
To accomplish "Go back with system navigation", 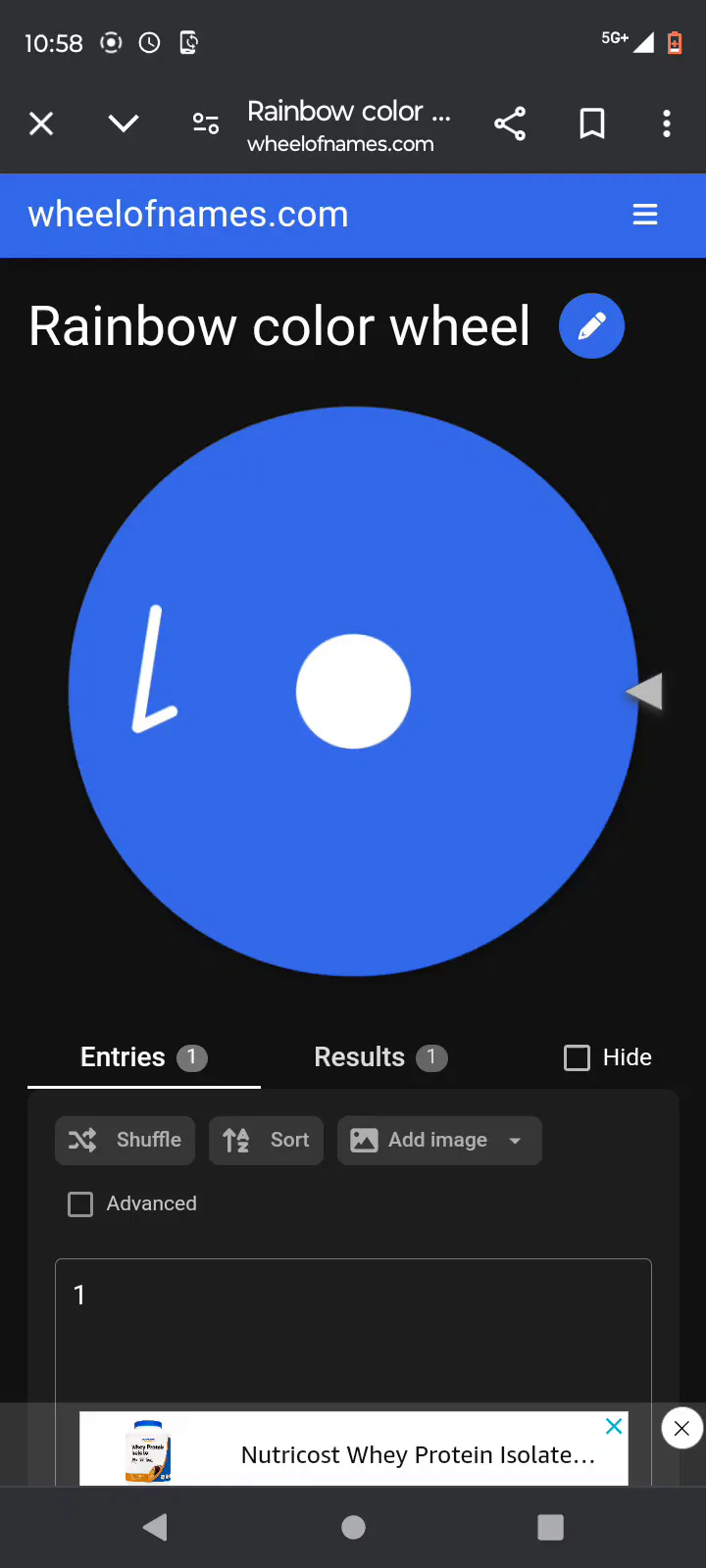I will click(x=155, y=1527).
